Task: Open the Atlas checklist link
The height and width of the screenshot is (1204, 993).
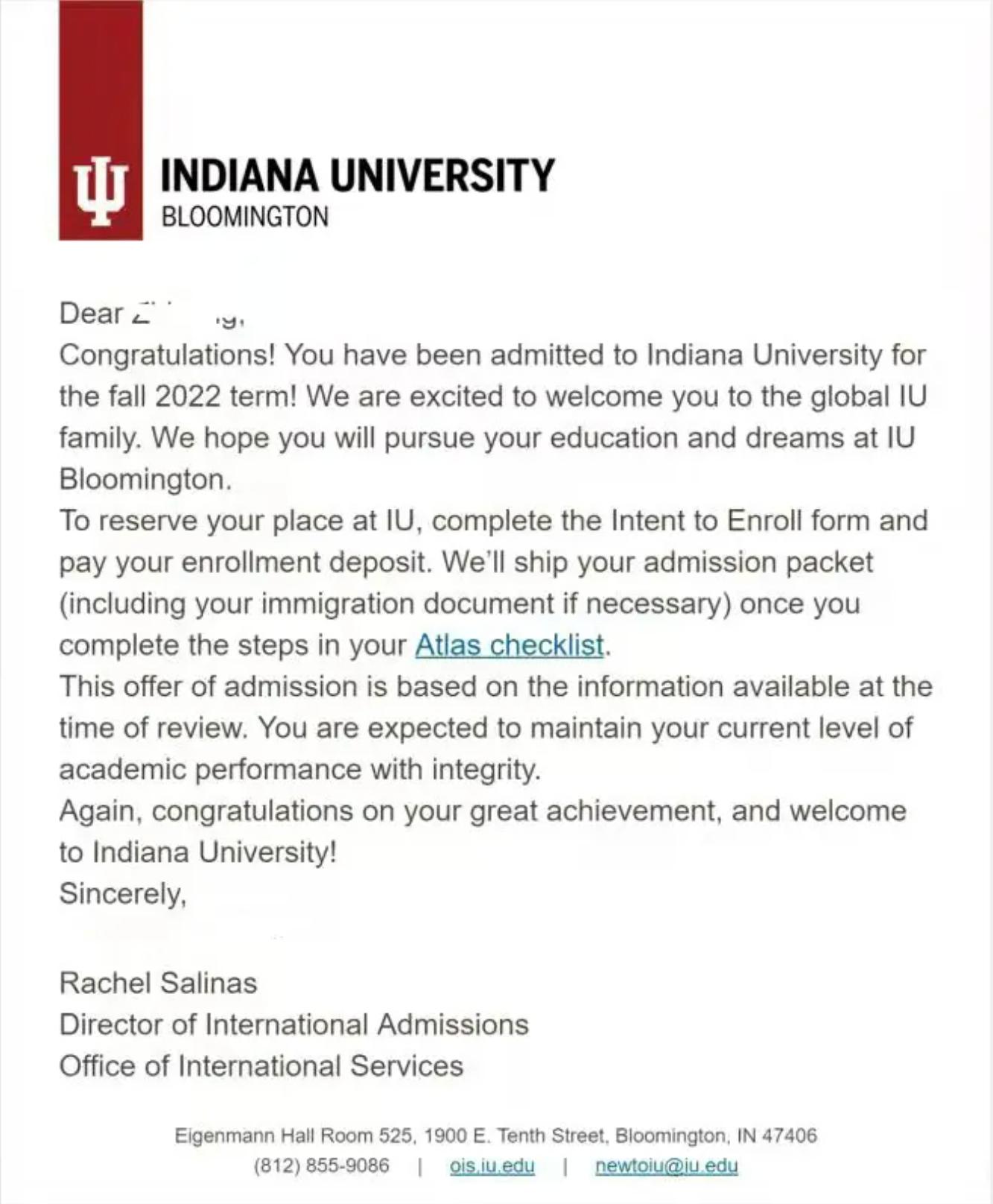Action: (509, 645)
